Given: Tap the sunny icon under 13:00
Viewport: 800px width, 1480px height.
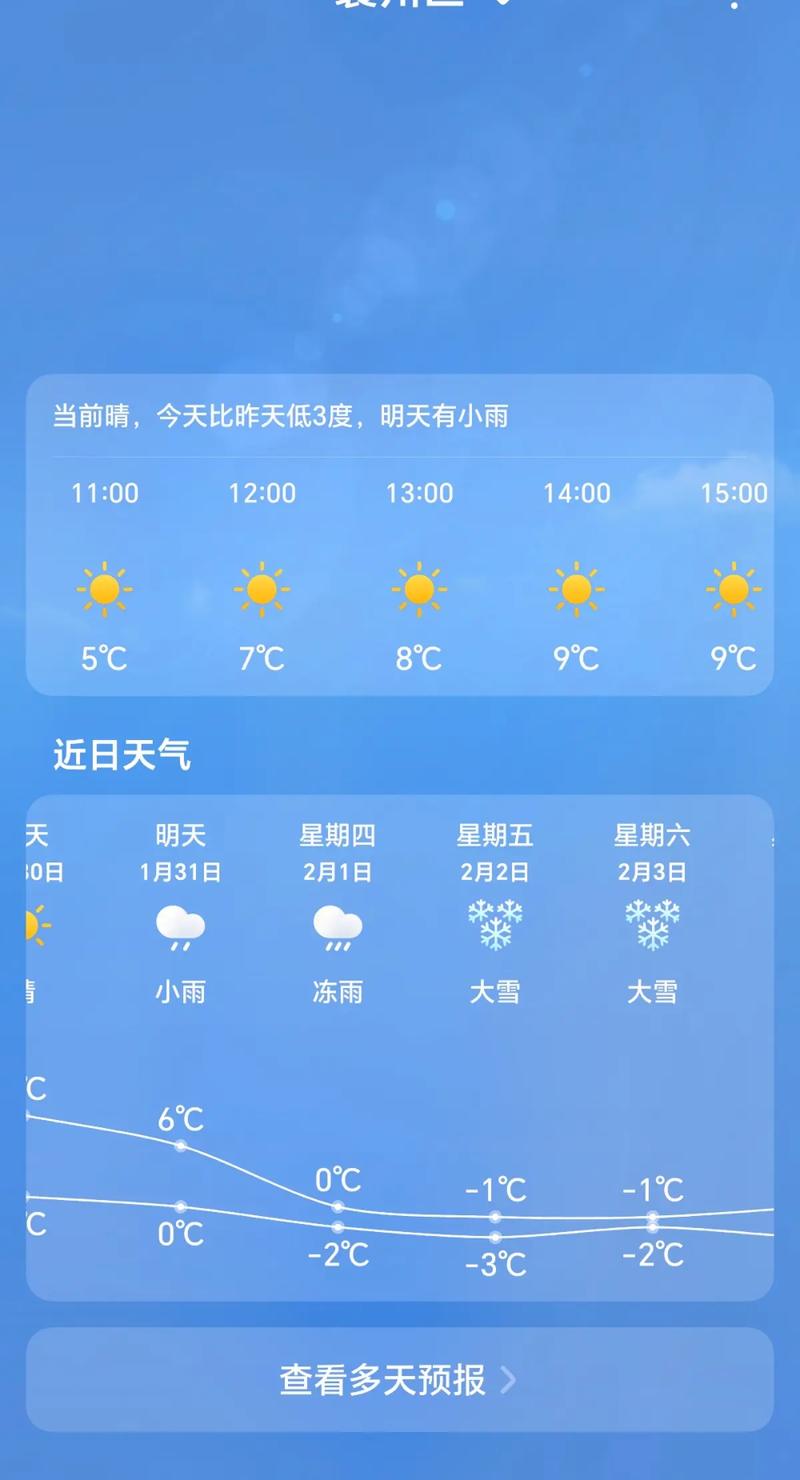Looking at the screenshot, I should pos(418,589).
